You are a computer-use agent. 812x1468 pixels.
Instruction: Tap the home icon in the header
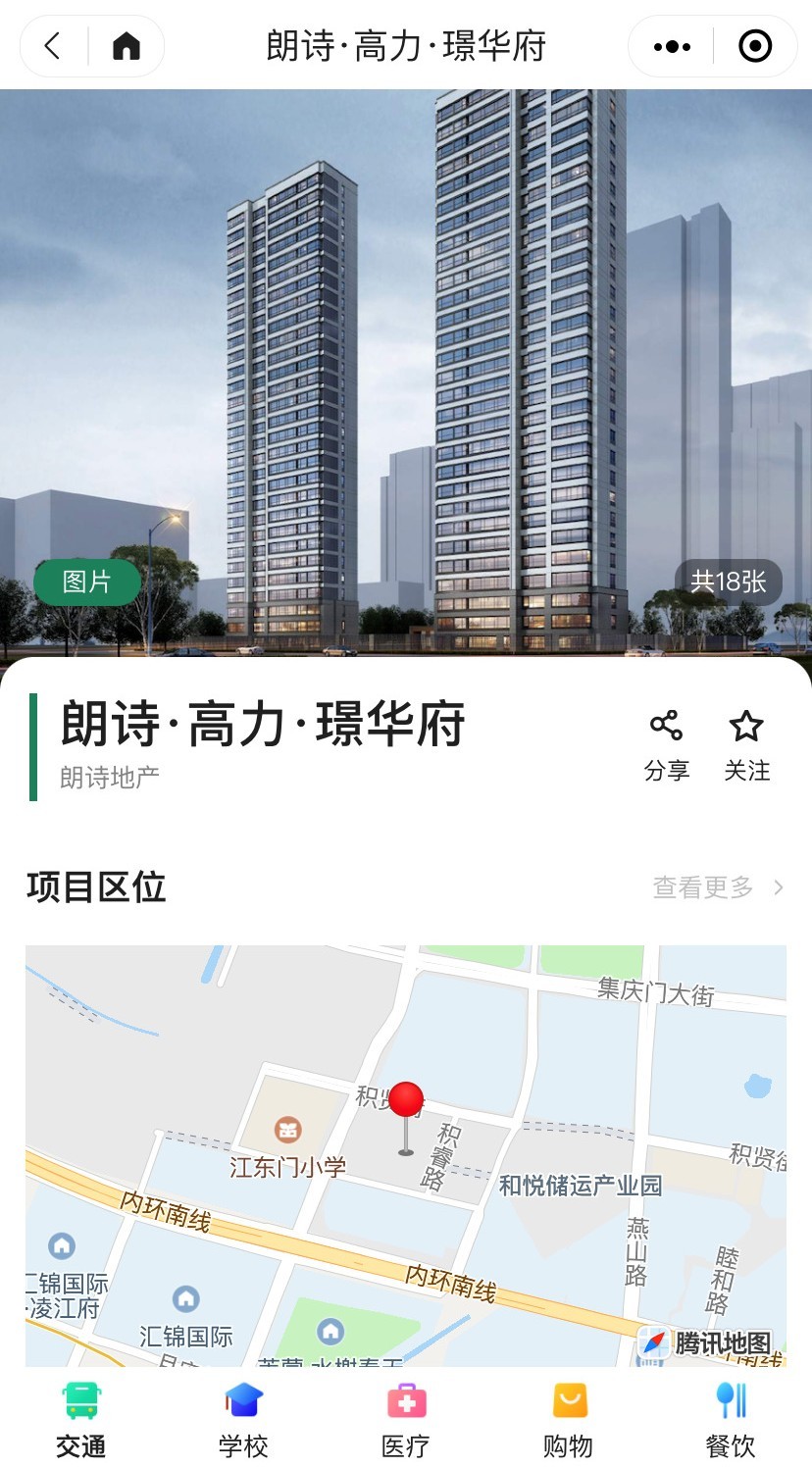coord(127,46)
